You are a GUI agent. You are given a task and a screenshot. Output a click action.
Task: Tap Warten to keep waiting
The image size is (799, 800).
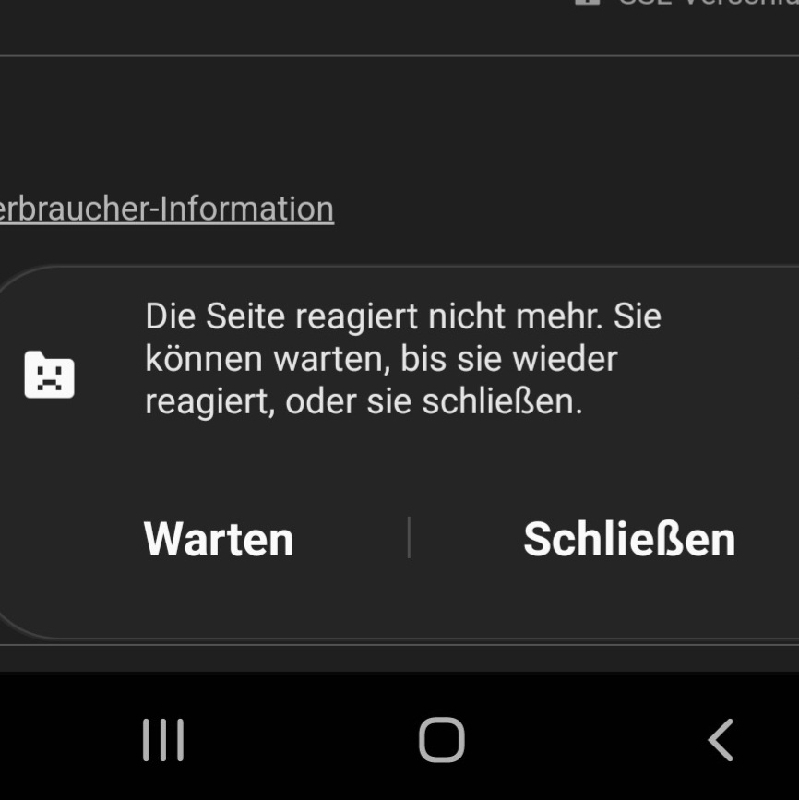tap(219, 539)
